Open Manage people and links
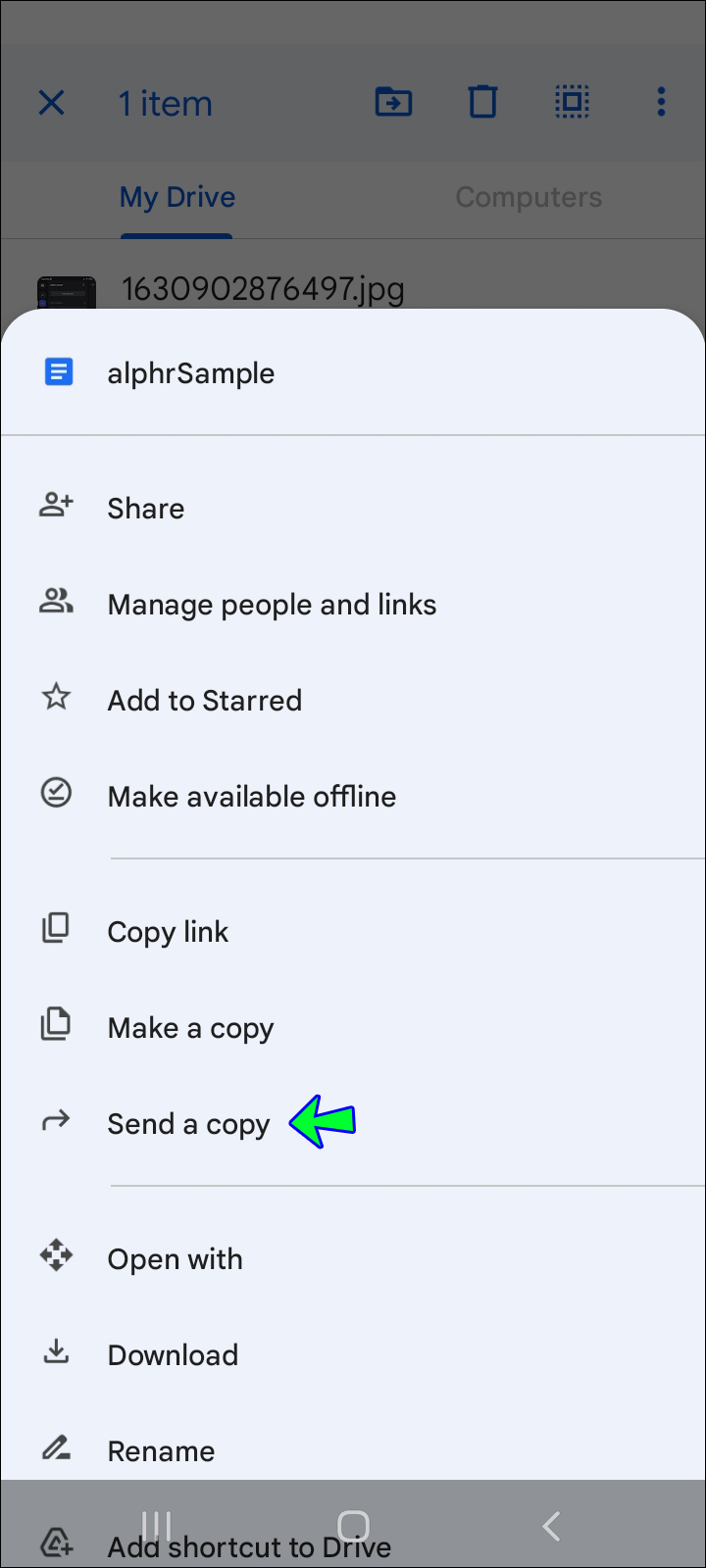 [271, 605]
